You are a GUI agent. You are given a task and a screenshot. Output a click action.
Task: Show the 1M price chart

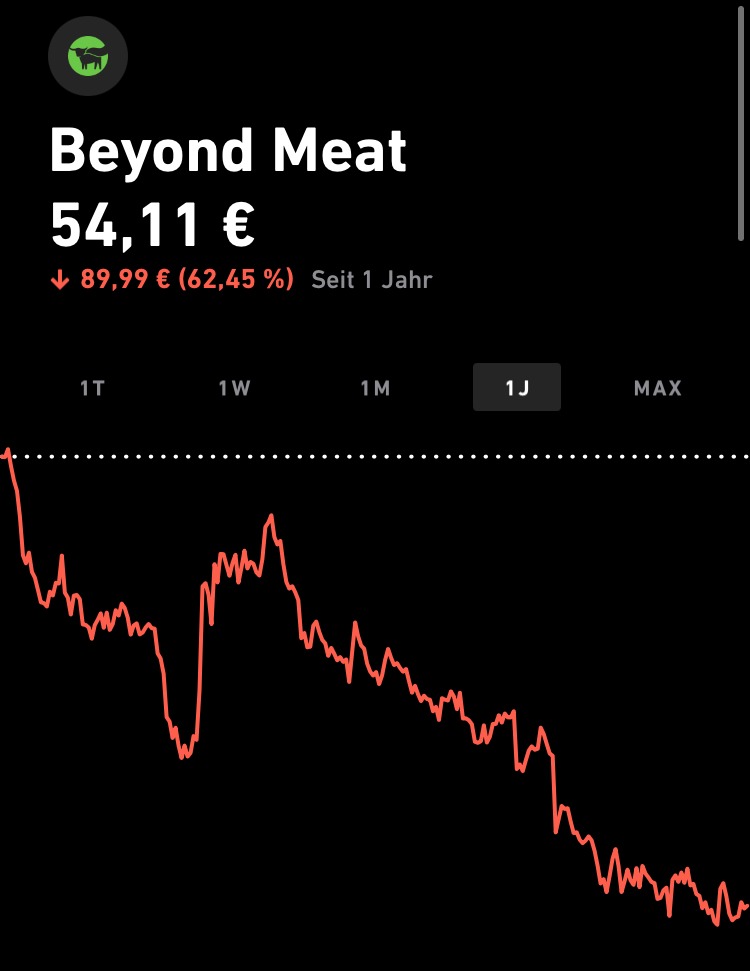click(375, 388)
